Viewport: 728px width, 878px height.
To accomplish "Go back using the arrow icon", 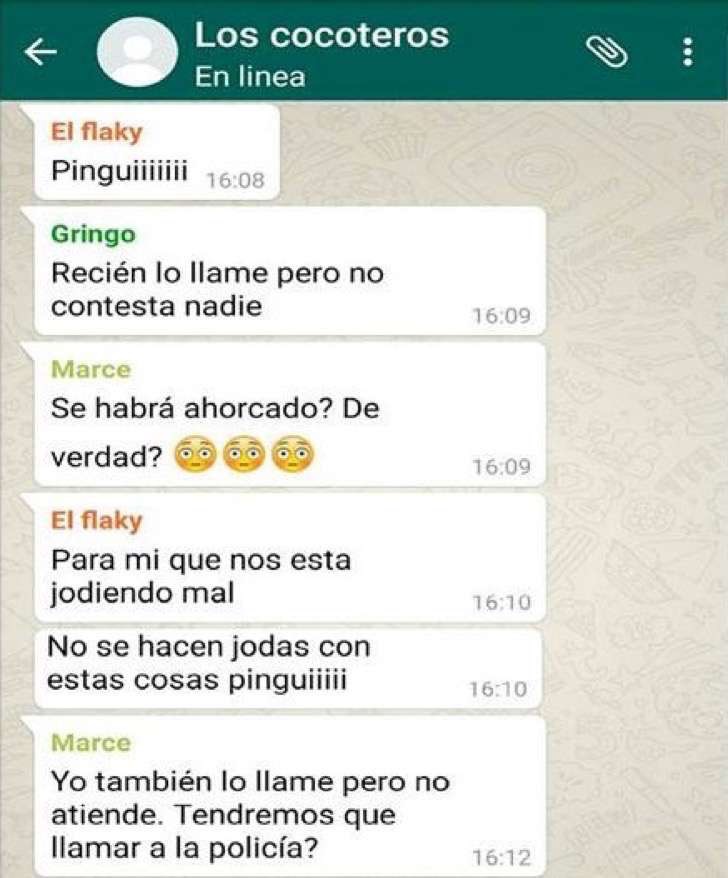I will pyautogui.click(x=40, y=53).
